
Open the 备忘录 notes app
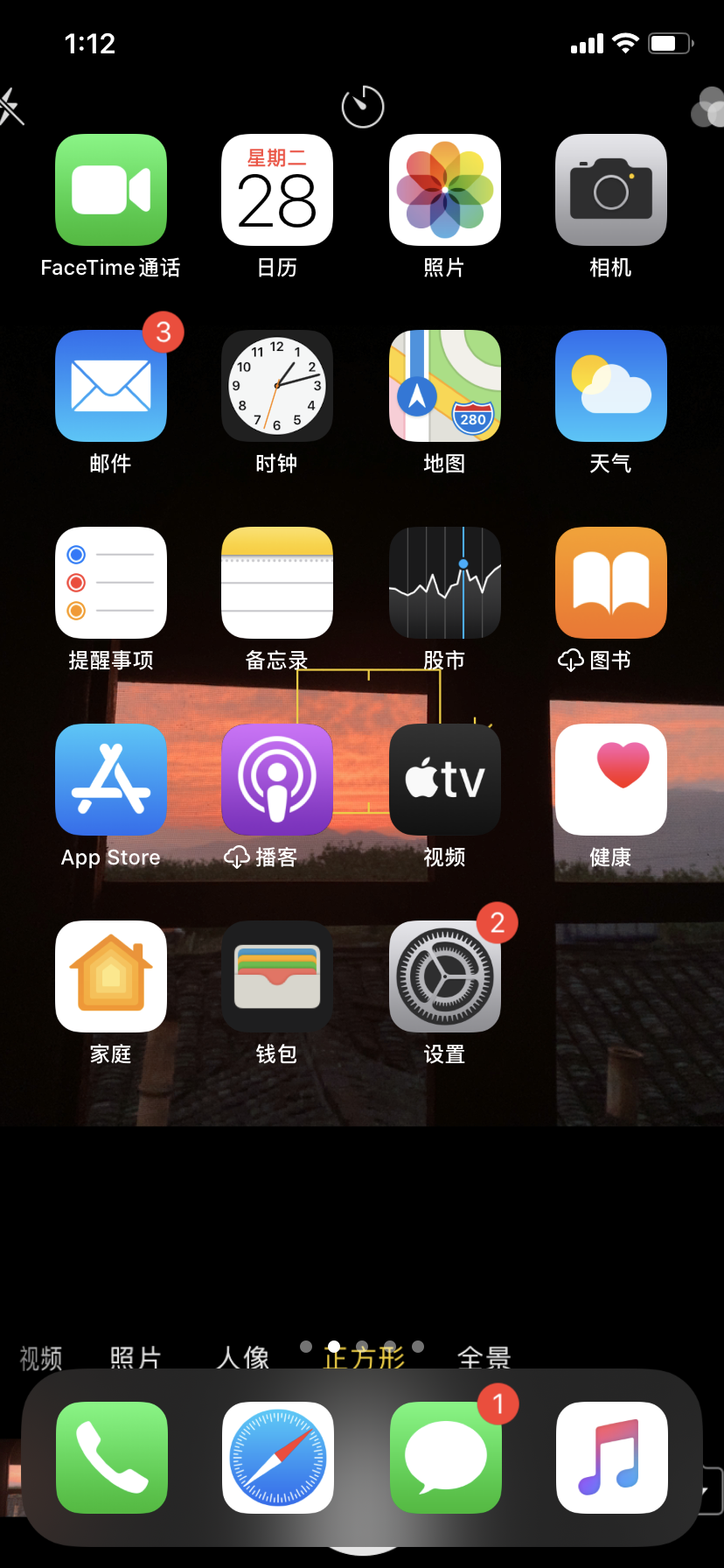277,583
